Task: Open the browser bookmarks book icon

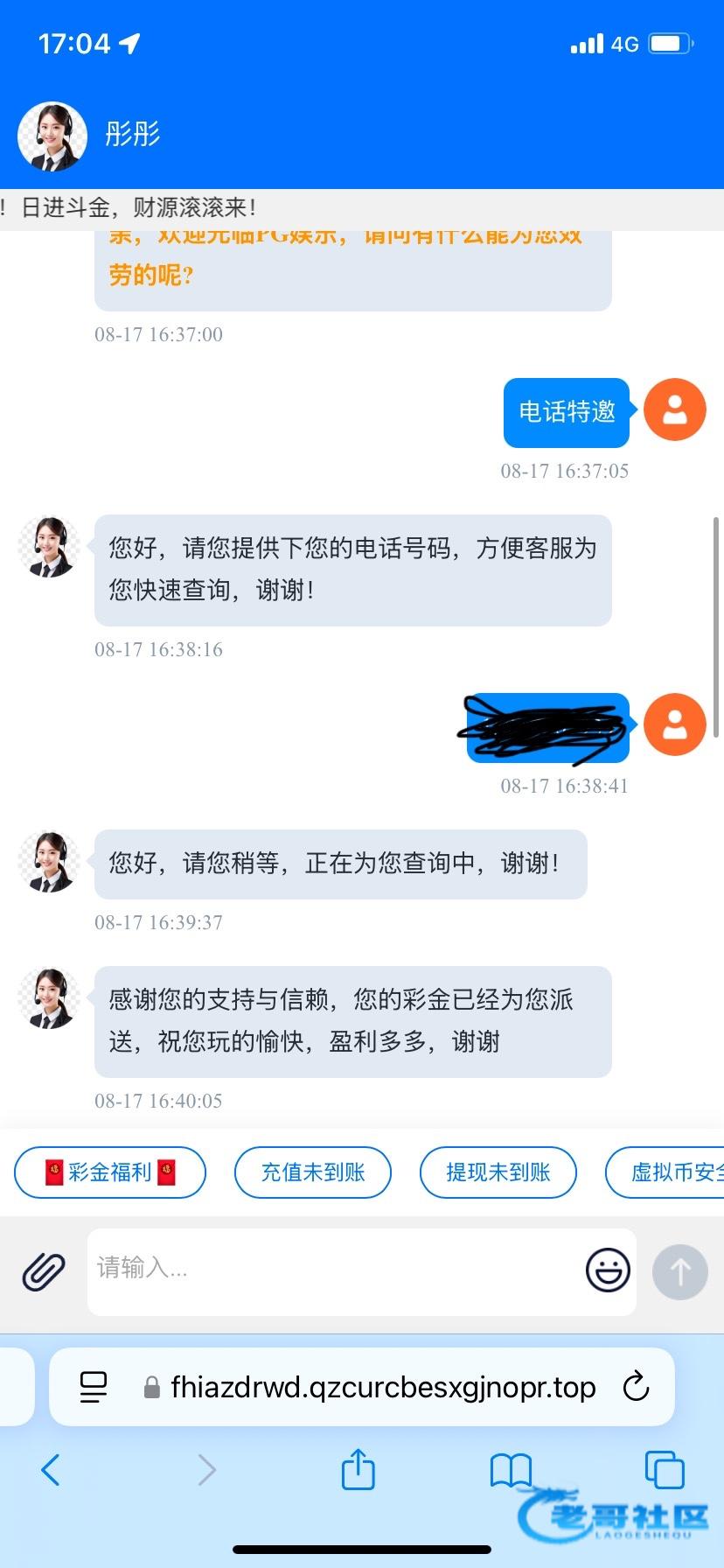Action: (x=511, y=1470)
